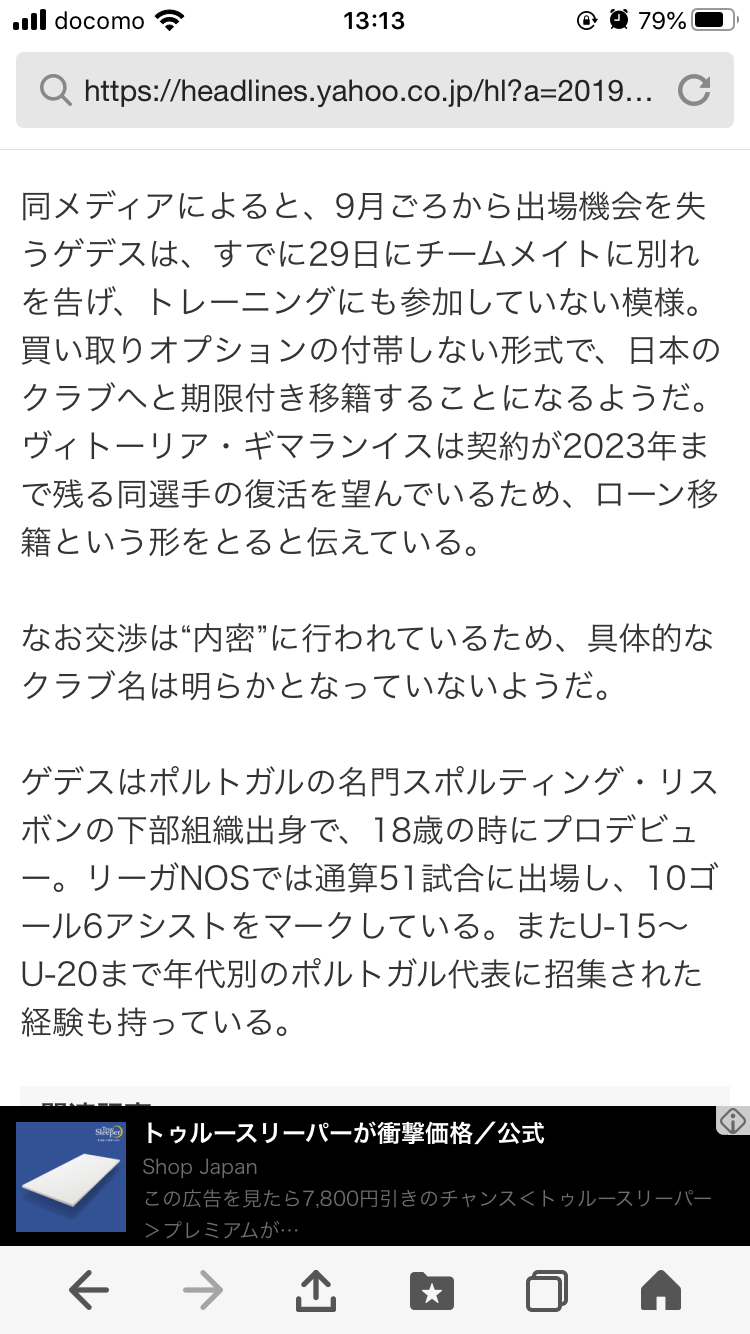Reload the page

point(693,91)
